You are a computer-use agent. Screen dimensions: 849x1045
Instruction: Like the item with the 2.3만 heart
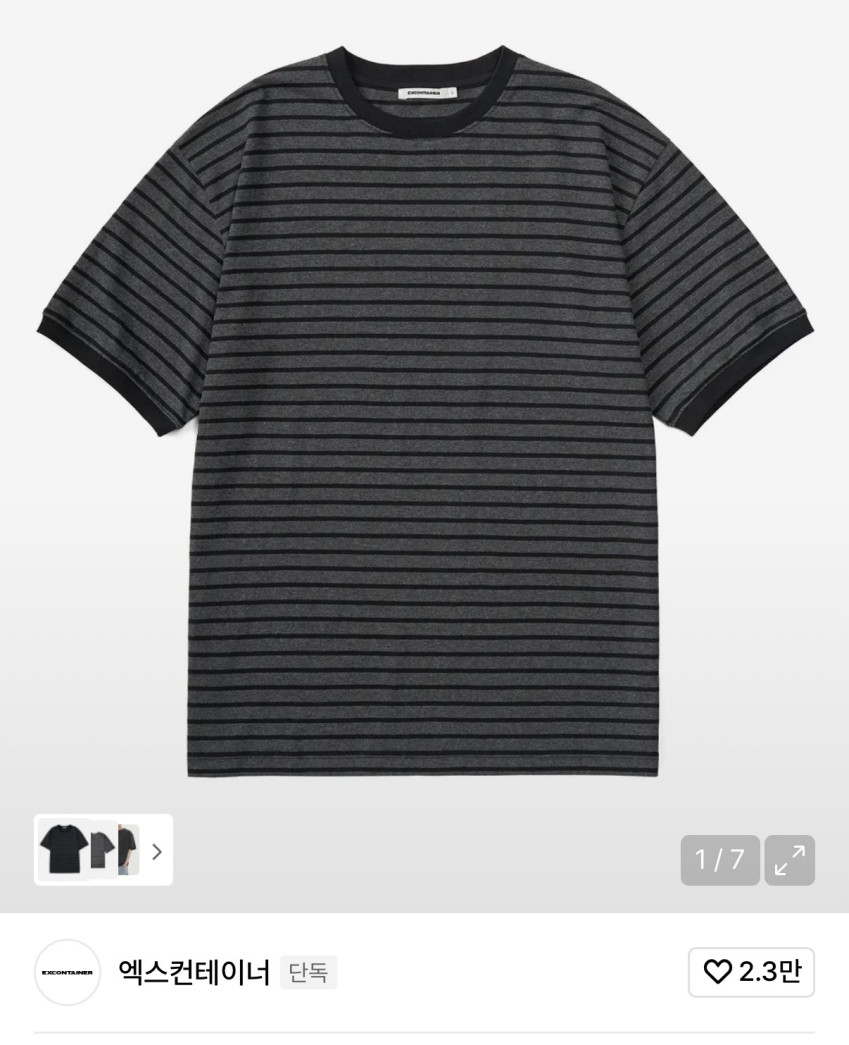750,972
